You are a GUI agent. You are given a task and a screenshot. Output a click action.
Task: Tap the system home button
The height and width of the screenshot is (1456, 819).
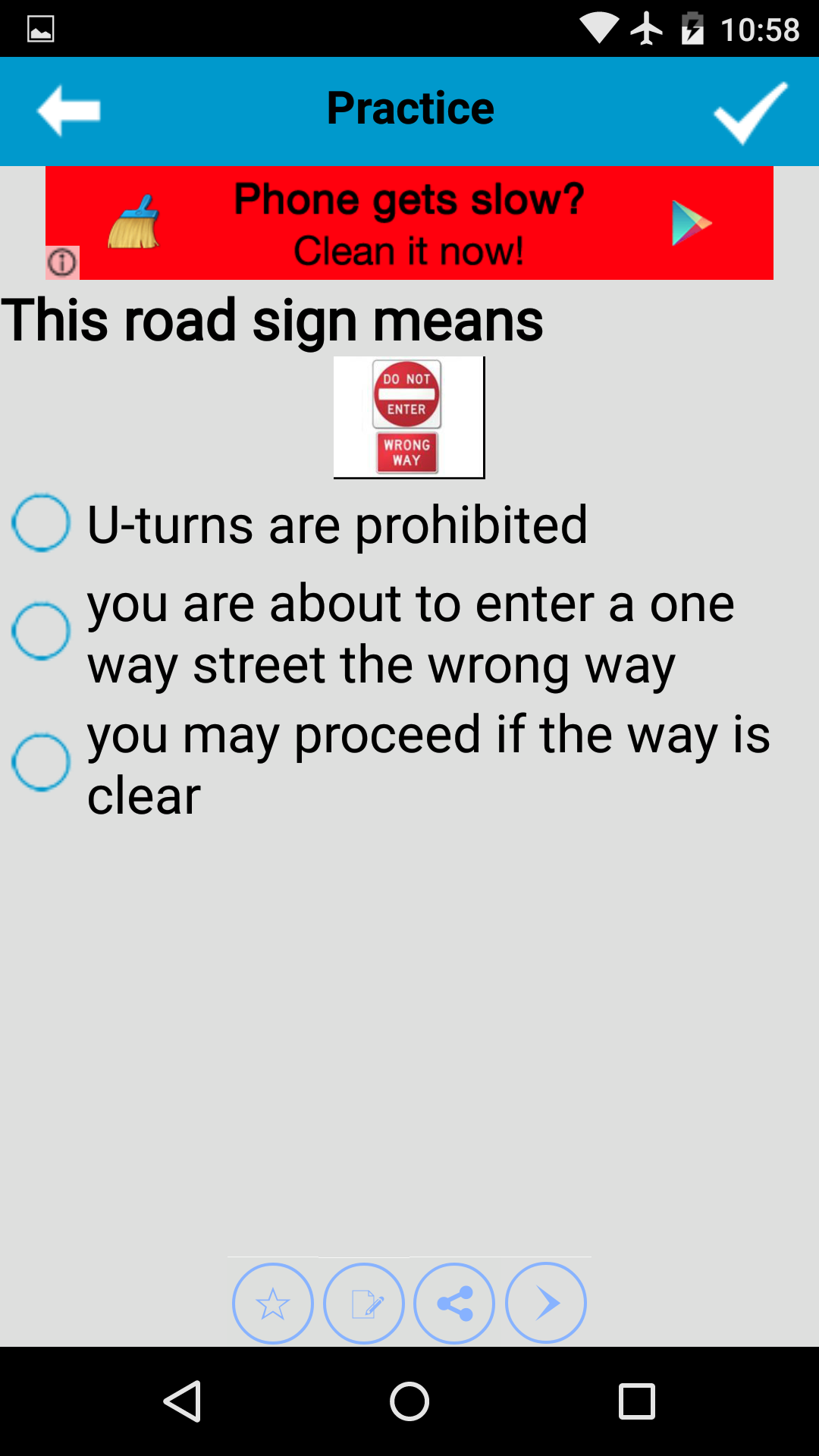tap(409, 1401)
